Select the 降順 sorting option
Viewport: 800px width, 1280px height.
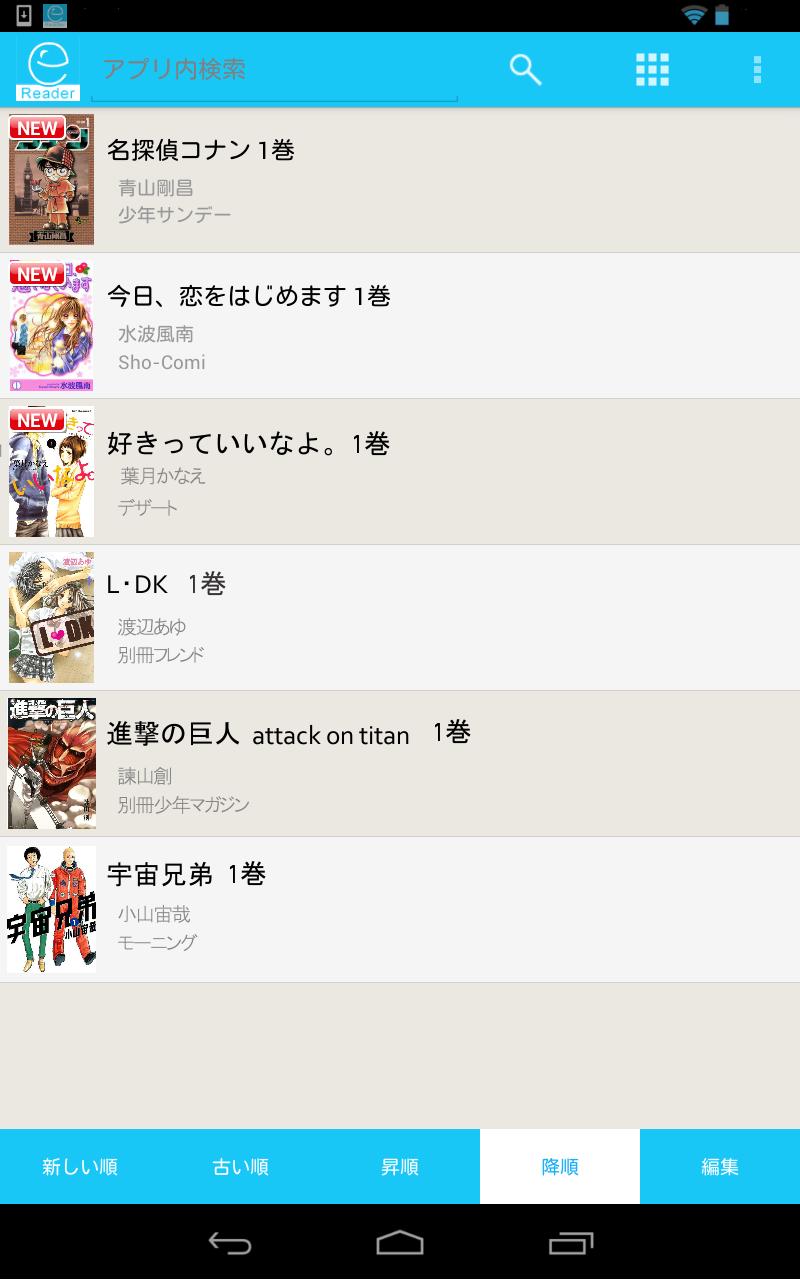point(560,1166)
